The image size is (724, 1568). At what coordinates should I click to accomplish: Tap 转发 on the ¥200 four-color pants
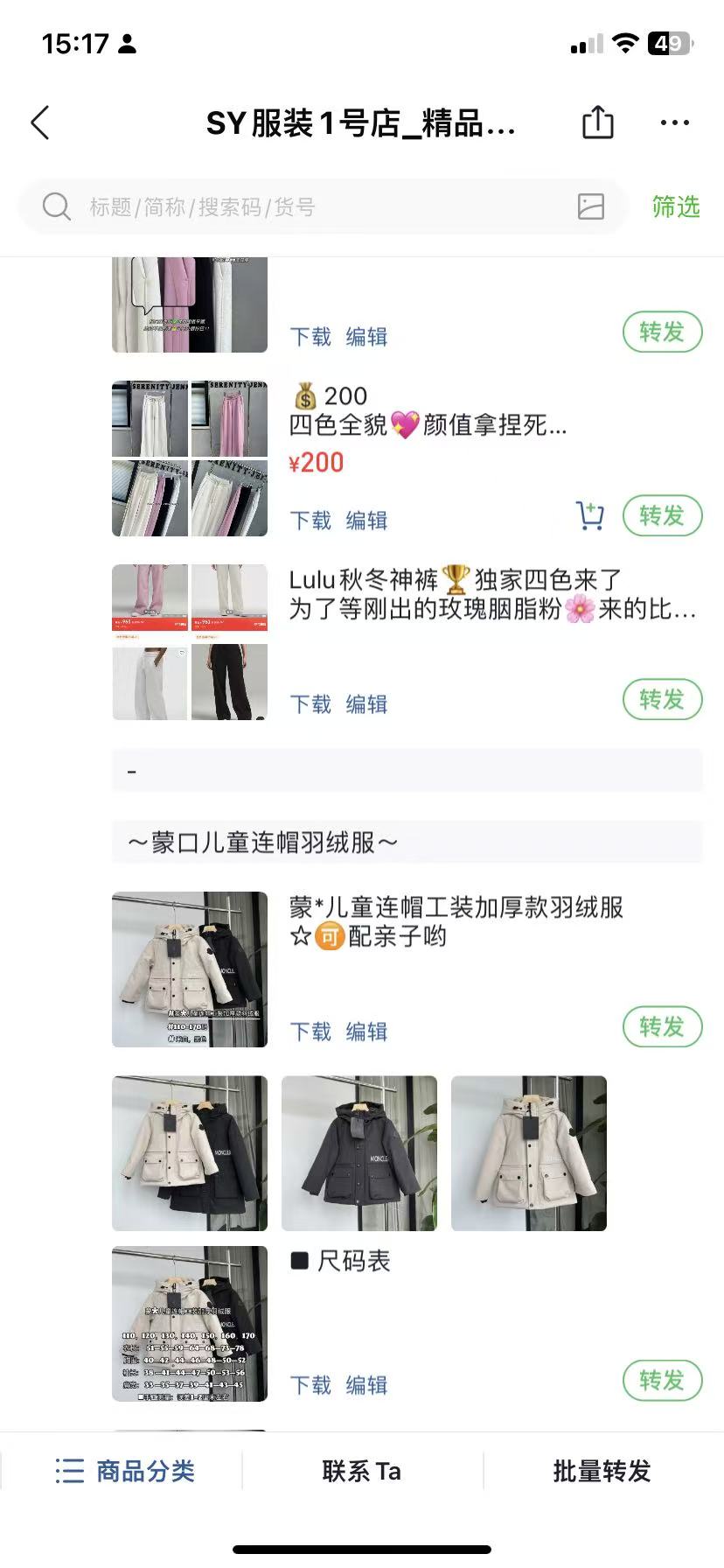click(x=662, y=516)
